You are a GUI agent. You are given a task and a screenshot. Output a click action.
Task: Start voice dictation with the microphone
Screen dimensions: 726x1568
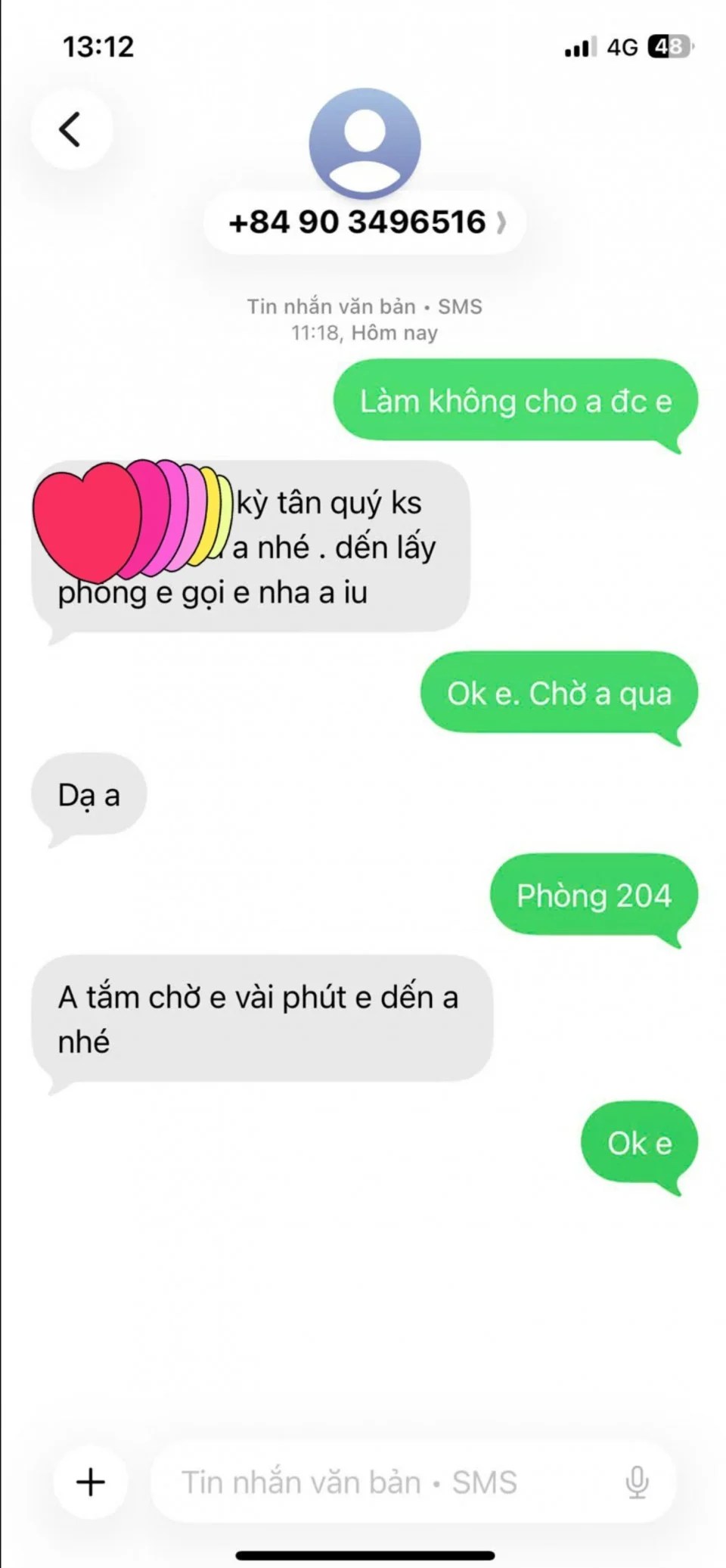638,1482
